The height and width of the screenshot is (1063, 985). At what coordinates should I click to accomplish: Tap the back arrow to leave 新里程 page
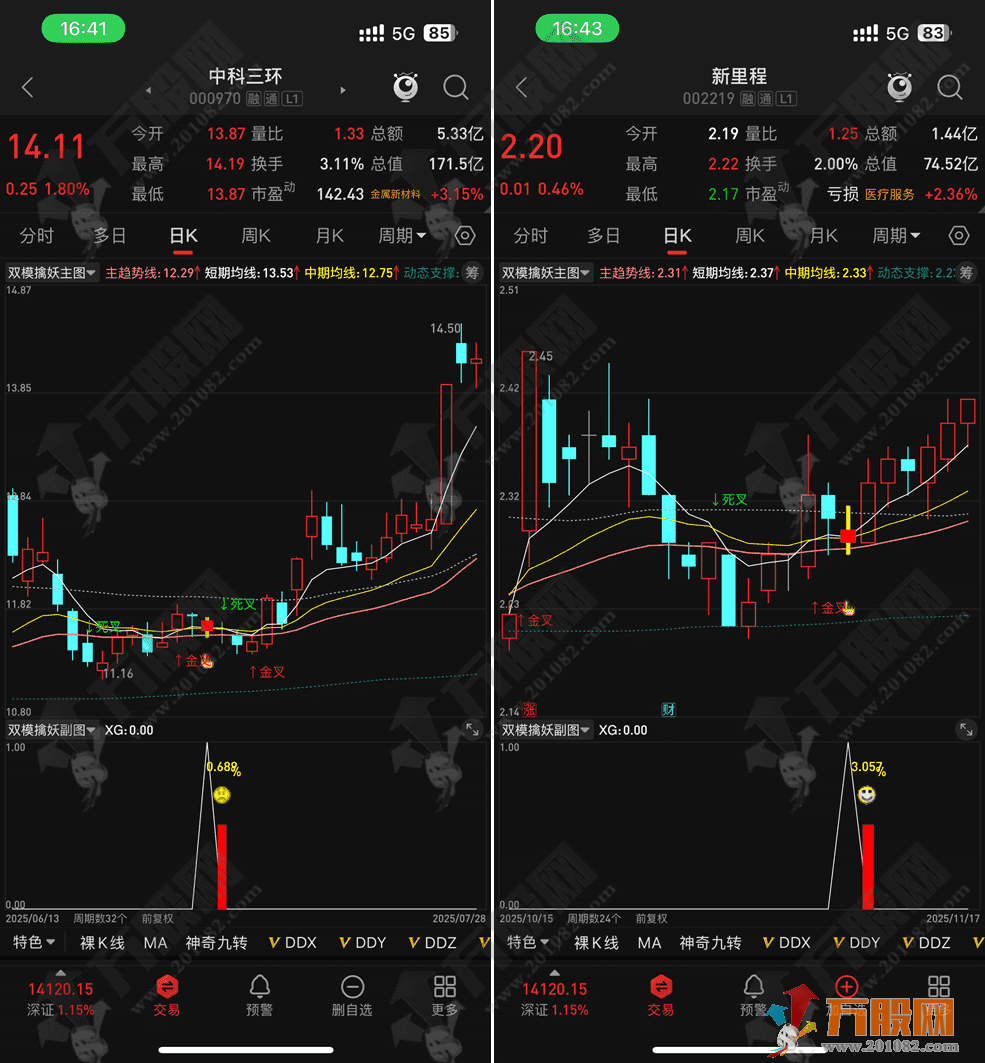[521, 88]
